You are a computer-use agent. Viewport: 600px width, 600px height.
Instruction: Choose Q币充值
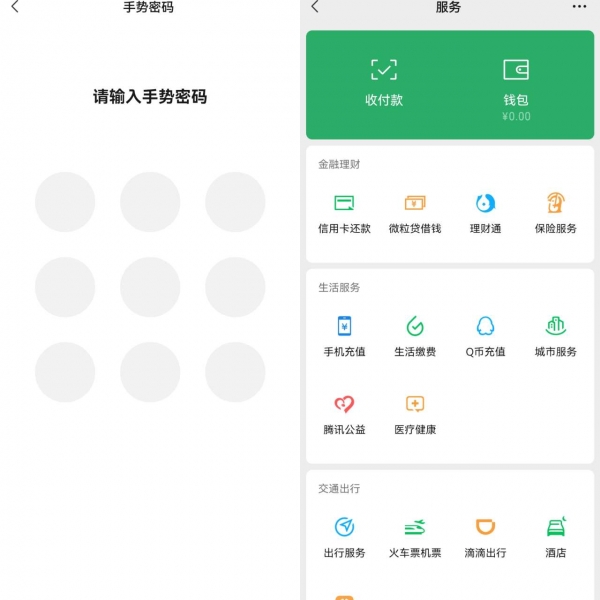(485, 337)
